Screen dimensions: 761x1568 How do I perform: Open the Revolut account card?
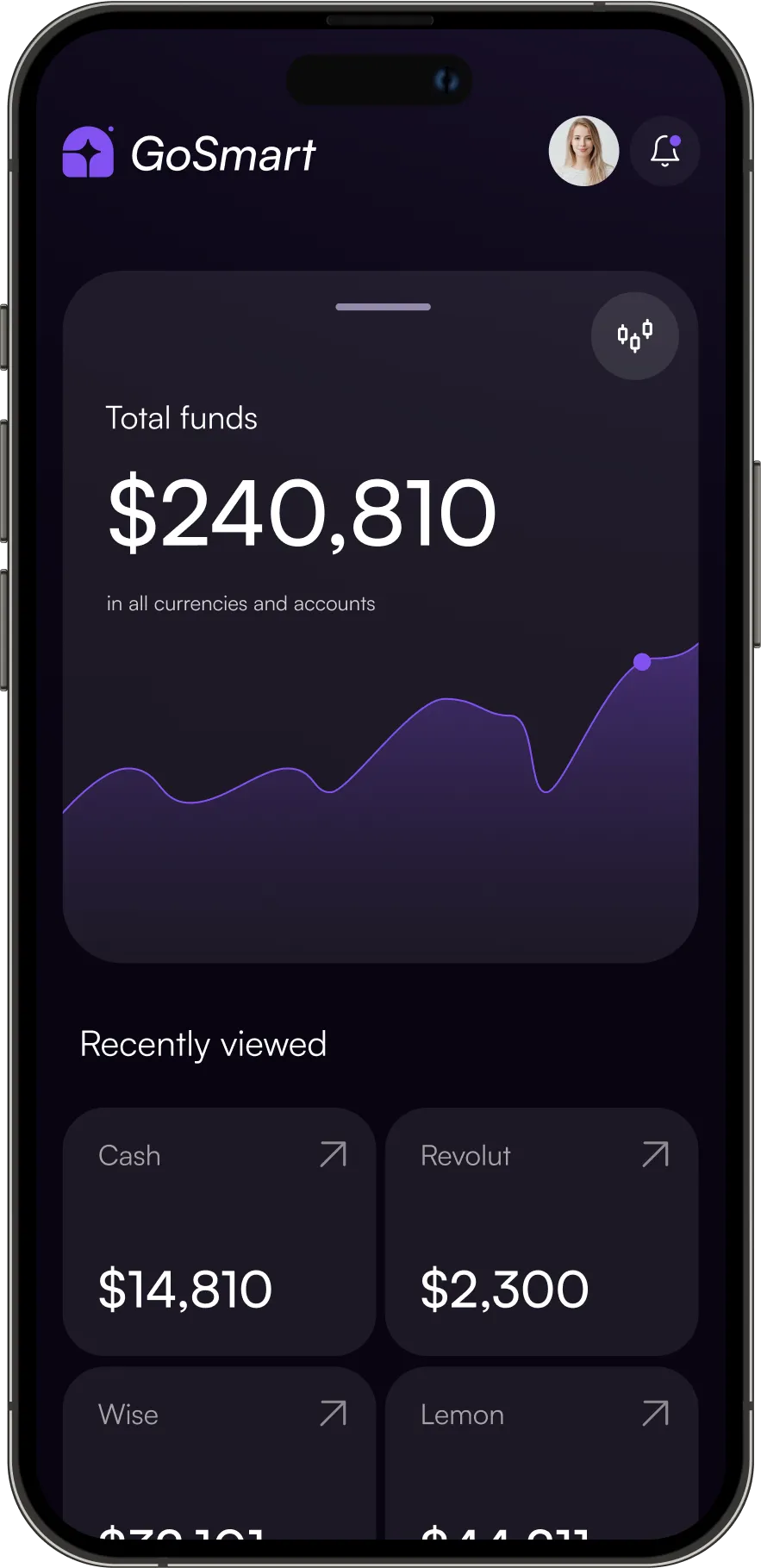541,1231
